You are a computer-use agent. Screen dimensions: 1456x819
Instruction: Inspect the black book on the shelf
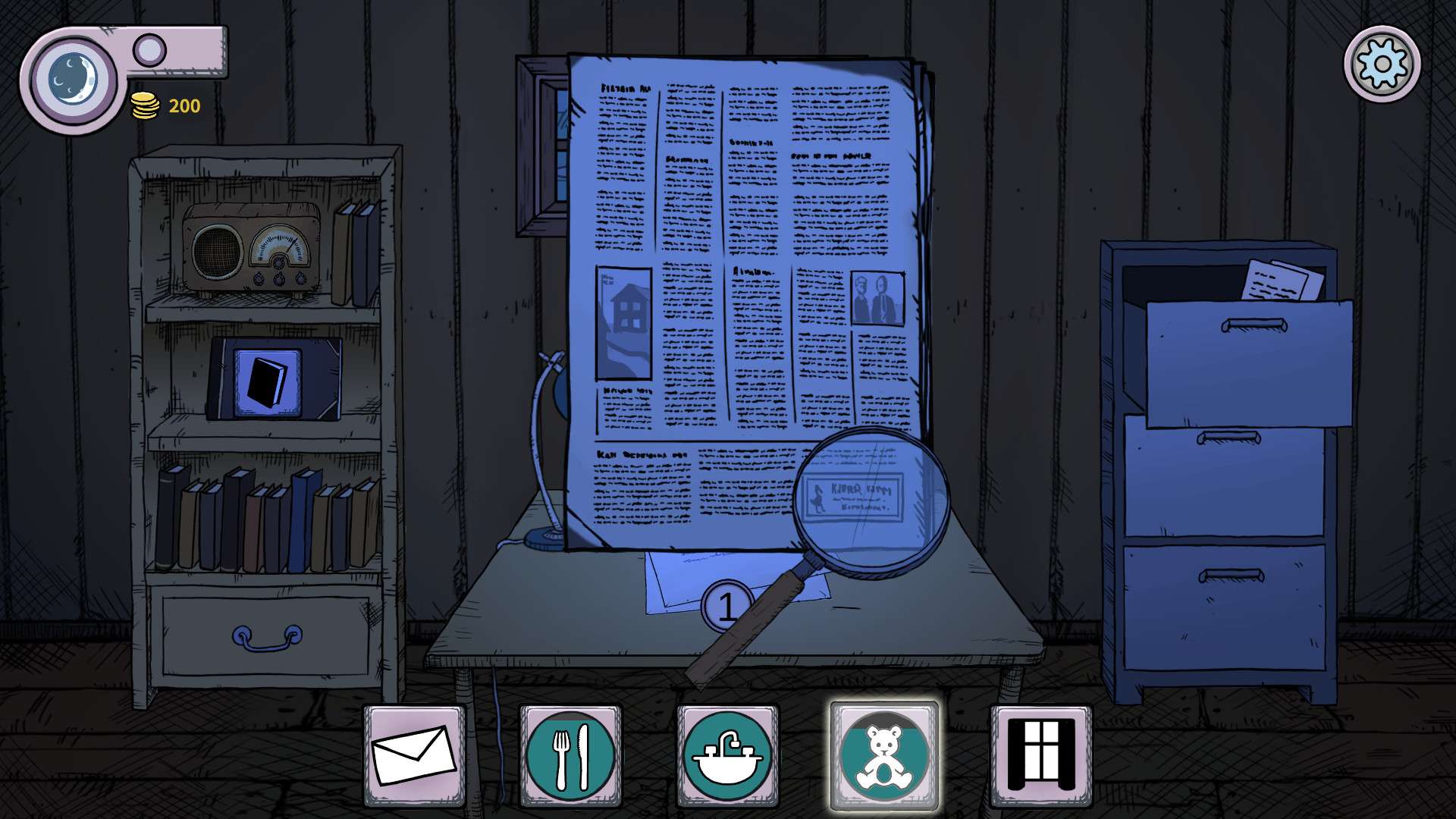(267, 378)
